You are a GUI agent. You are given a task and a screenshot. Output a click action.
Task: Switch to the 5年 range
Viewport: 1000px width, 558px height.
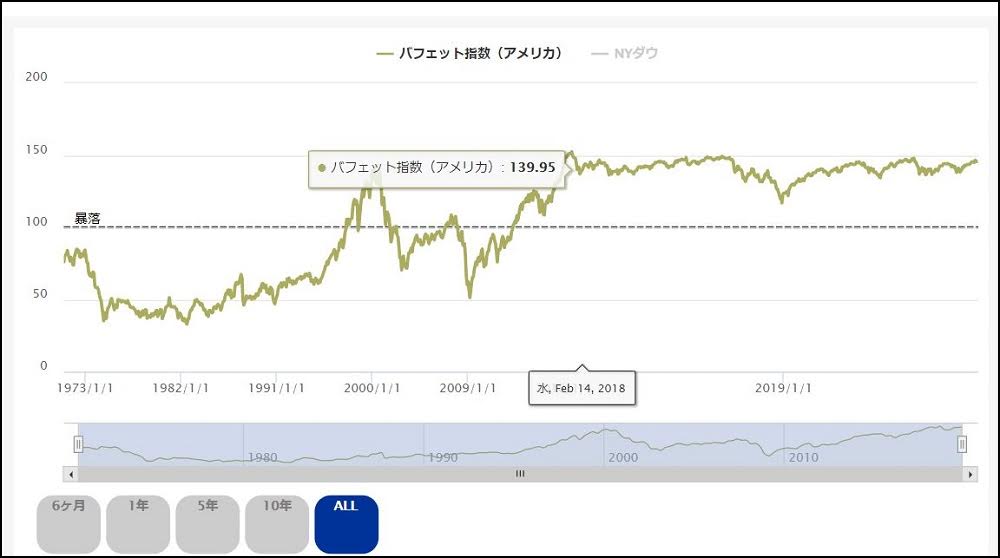click(207, 523)
